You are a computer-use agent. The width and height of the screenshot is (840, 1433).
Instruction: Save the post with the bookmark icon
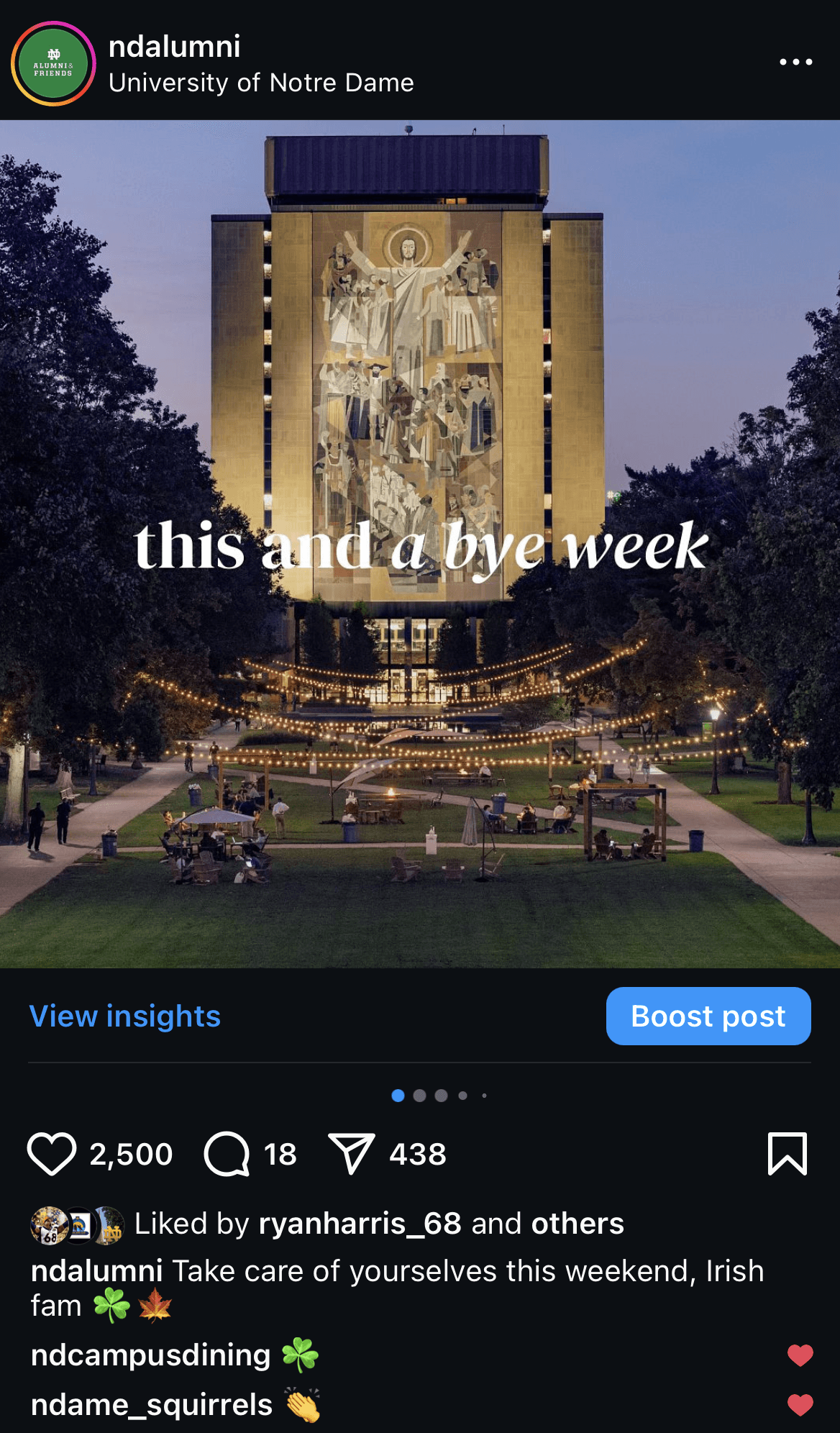tap(787, 1154)
